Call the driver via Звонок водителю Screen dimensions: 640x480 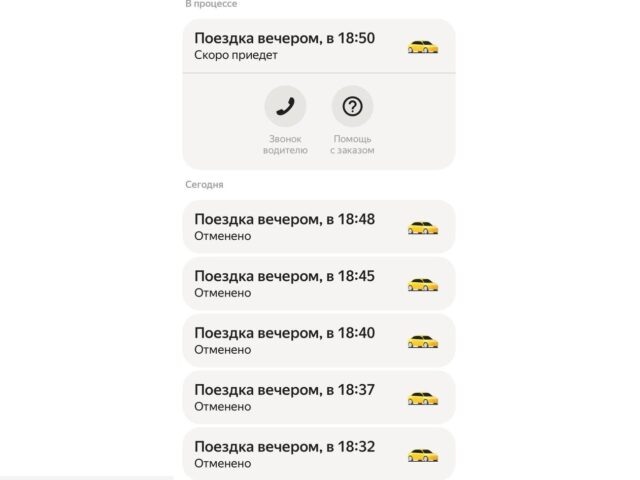click(285, 107)
